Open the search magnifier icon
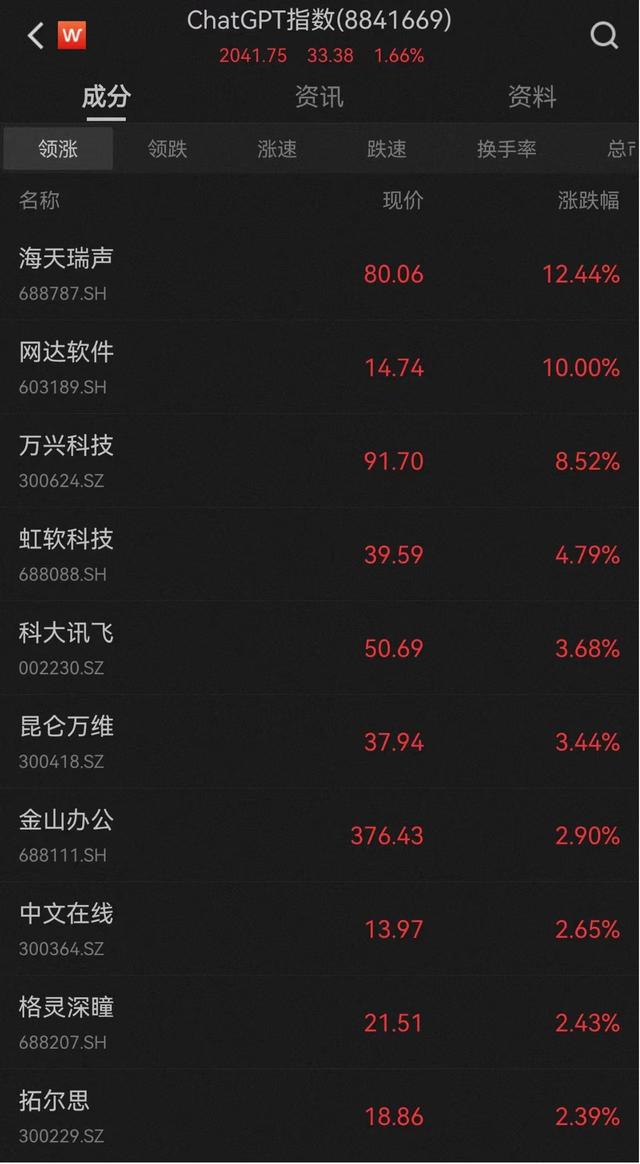Screen dimensions: 640x1164 [604, 36]
